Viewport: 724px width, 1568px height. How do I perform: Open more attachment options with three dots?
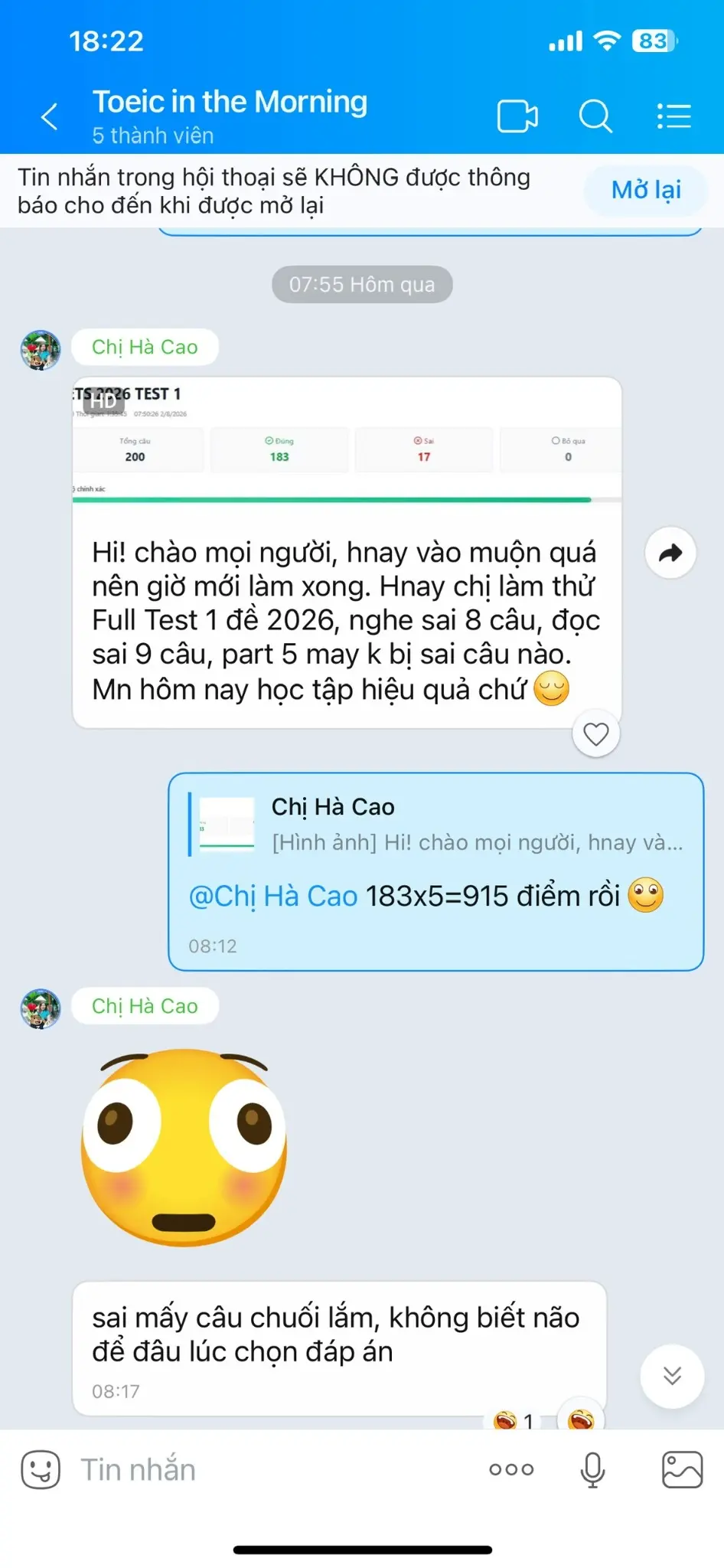click(511, 1469)
